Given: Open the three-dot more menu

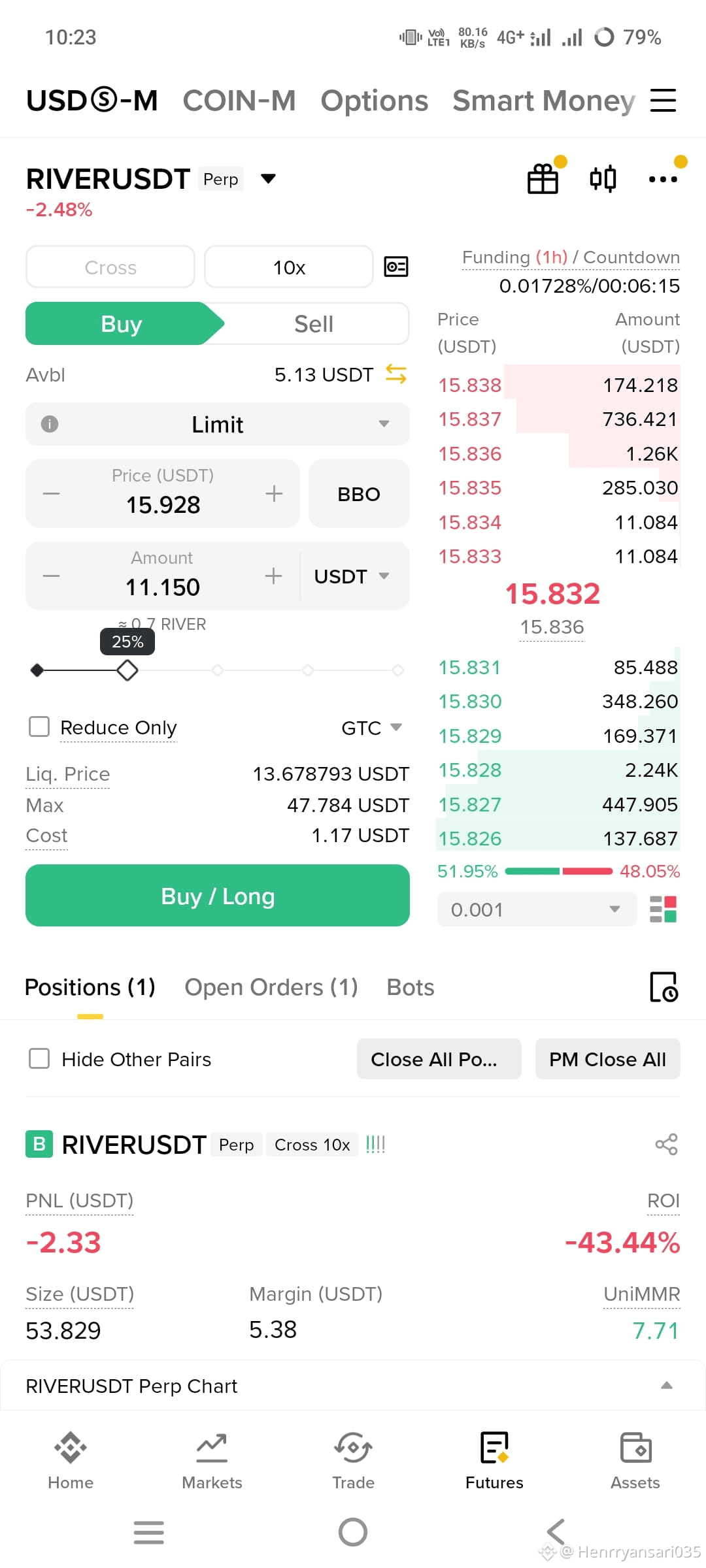Looking at the screenshot, I should tap(663, 179).
